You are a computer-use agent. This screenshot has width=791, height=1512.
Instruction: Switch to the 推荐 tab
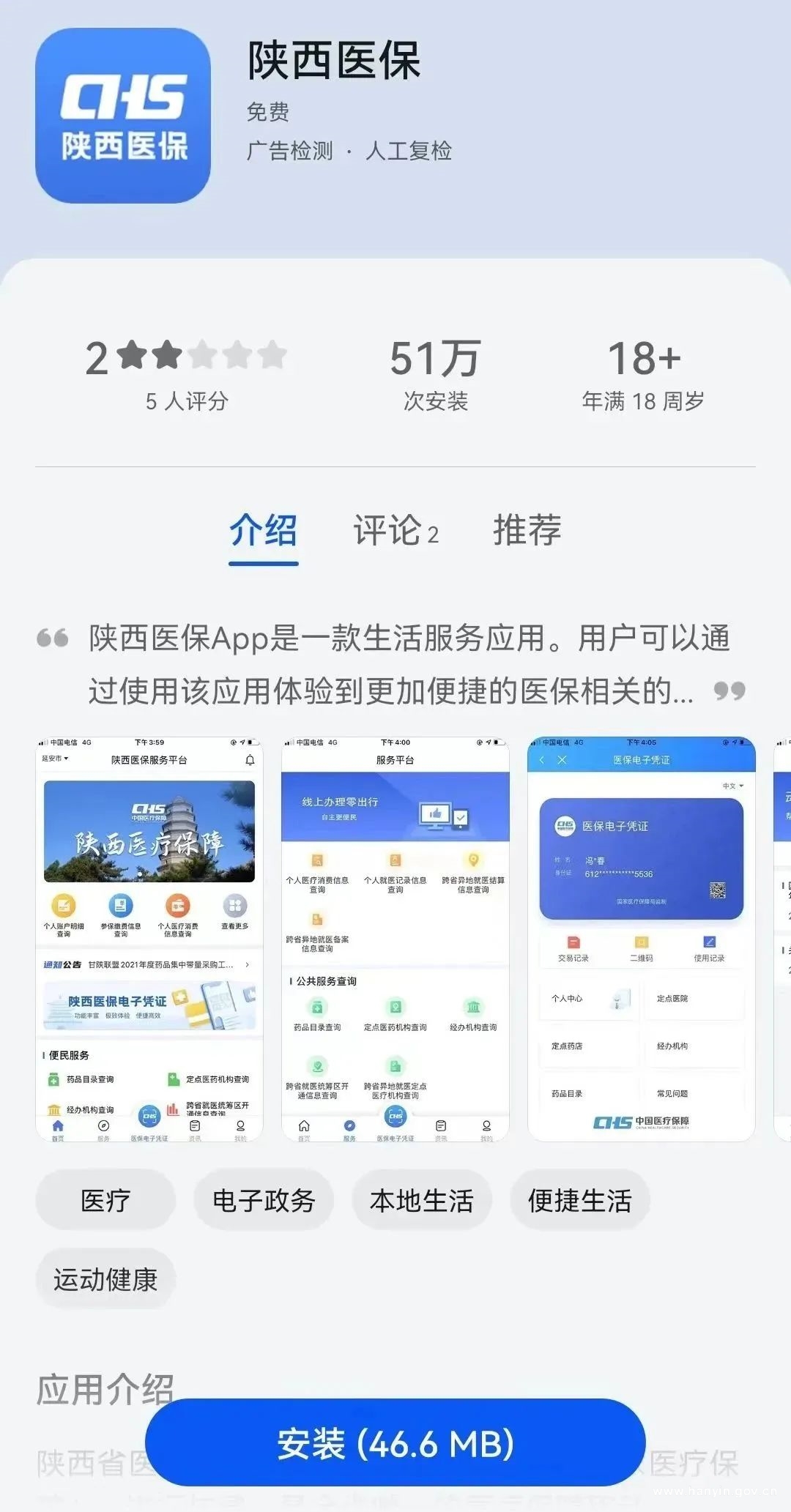click(x=527, y=530)
